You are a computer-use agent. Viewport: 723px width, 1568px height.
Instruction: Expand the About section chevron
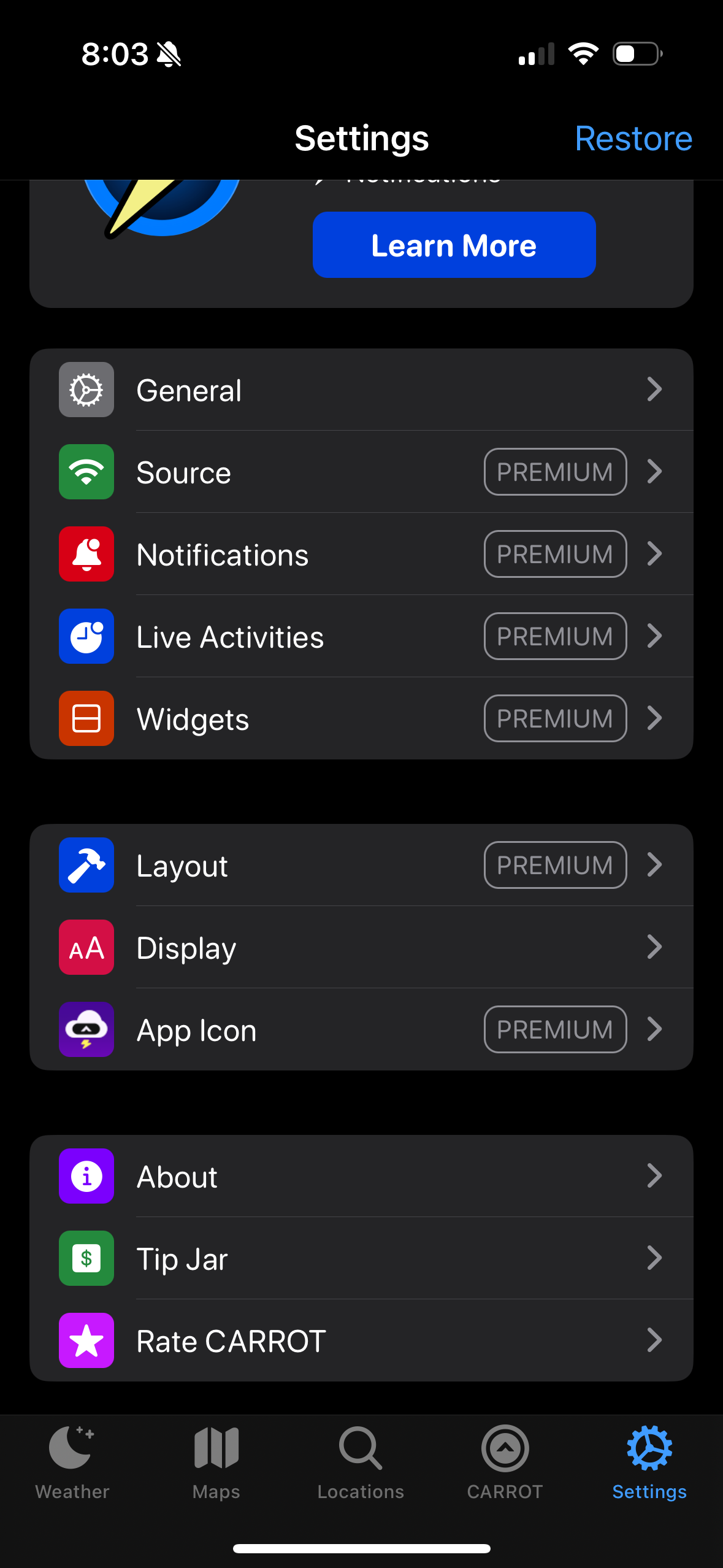click(654, 1176)
